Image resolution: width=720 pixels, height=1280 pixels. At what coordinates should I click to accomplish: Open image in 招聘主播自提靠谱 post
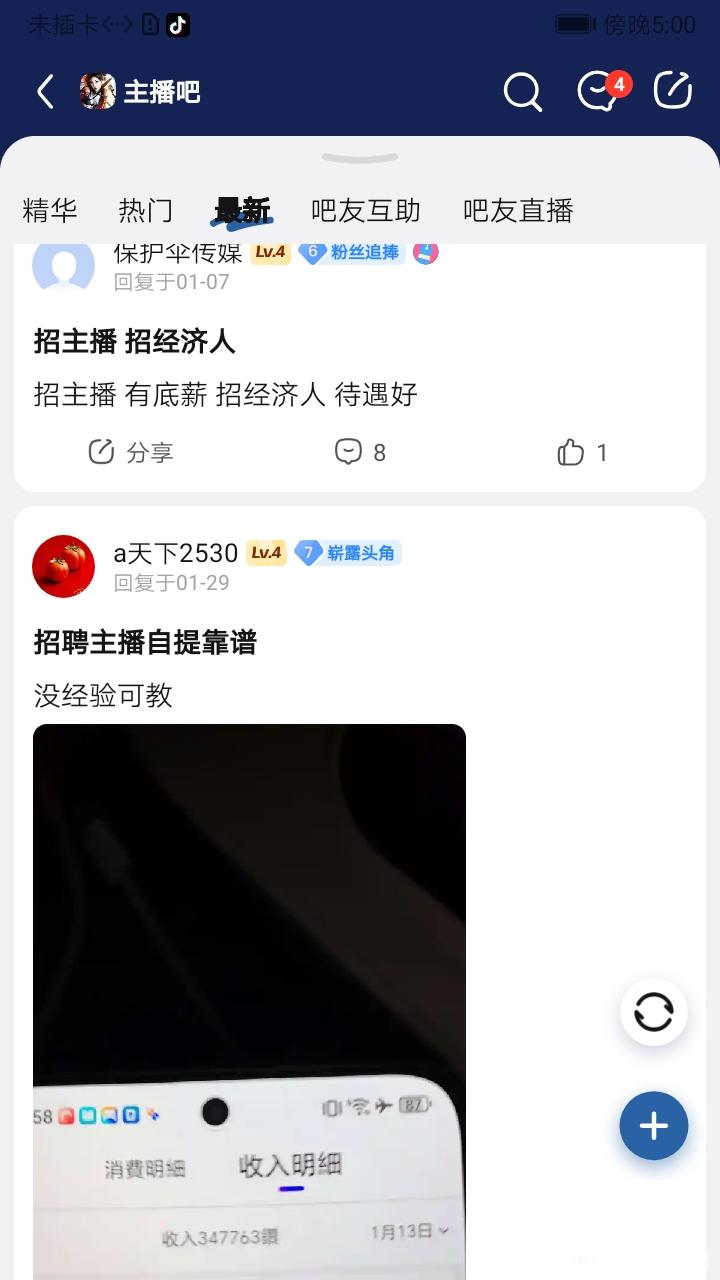pyautogui.click(x=249, y=1000)
